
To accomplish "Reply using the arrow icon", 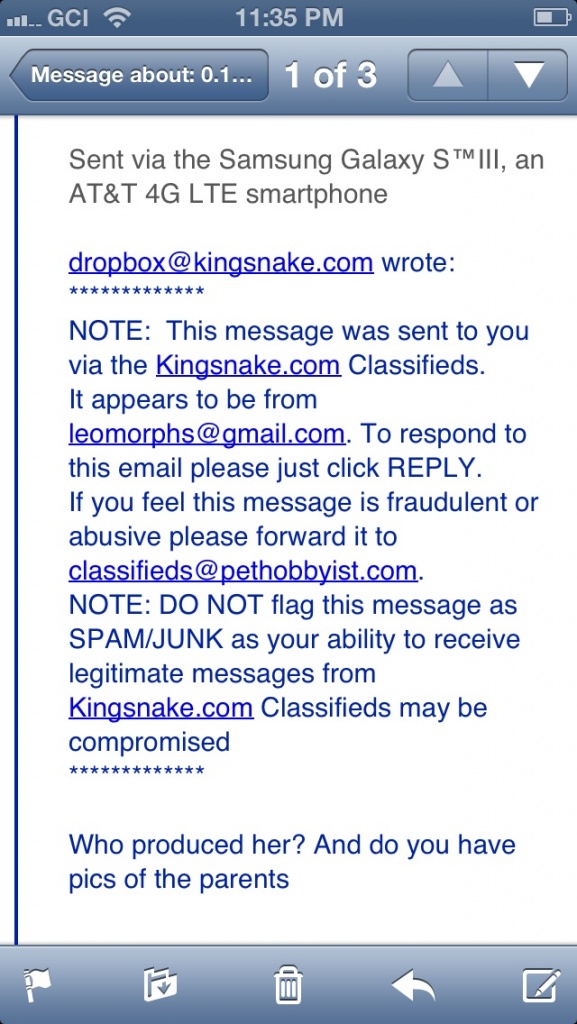I will [413, 985].
